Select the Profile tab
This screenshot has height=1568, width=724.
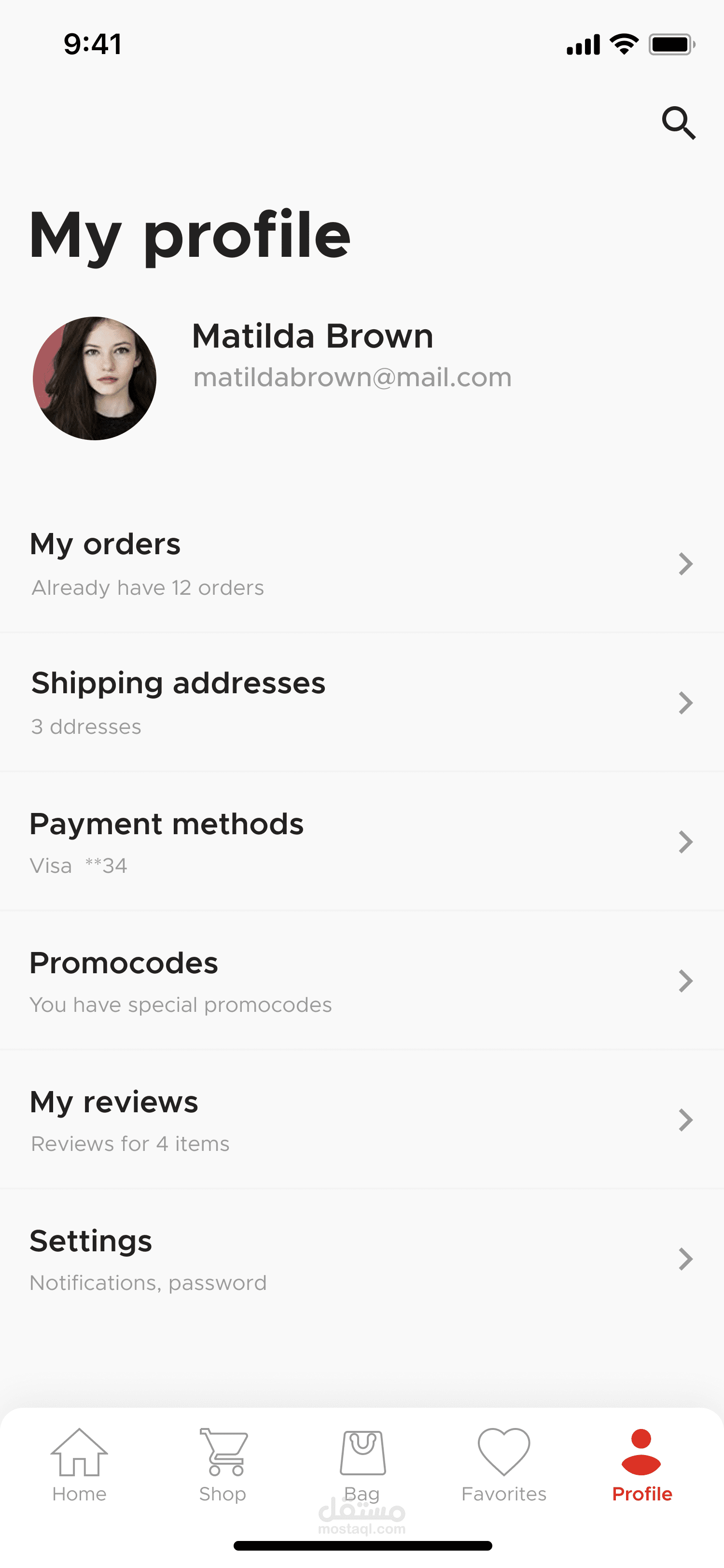pos(642,1465)
